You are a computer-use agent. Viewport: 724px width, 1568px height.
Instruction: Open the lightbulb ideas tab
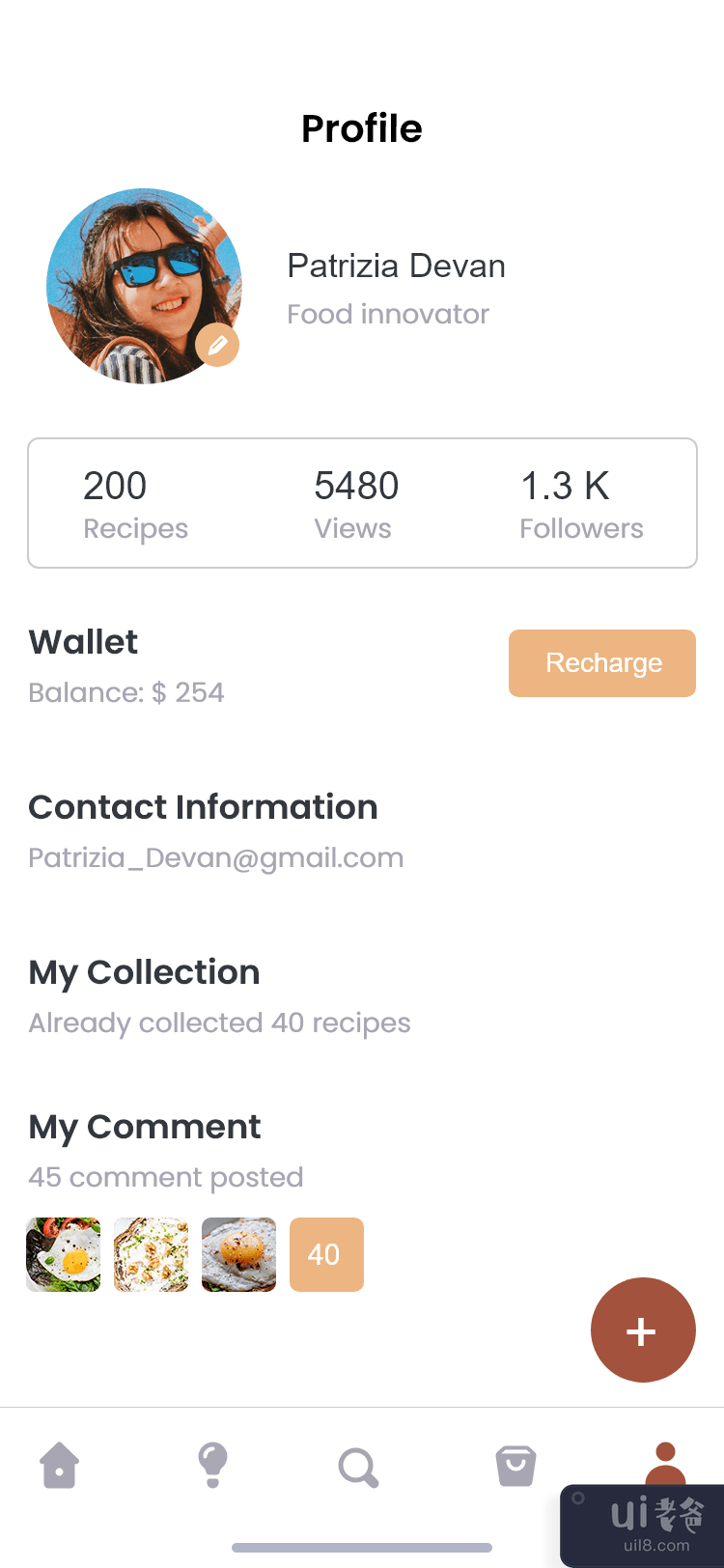(212, 1466)
